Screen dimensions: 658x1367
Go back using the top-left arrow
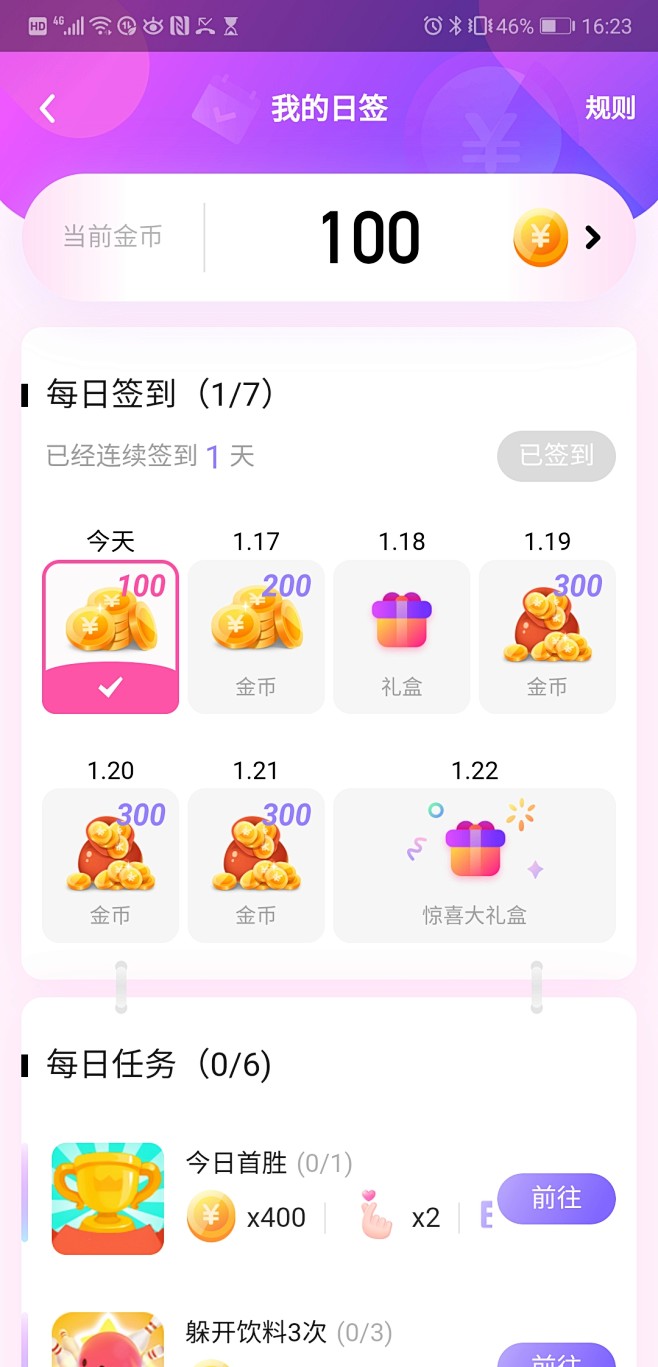pyautogui.click(x=47, y=109)
